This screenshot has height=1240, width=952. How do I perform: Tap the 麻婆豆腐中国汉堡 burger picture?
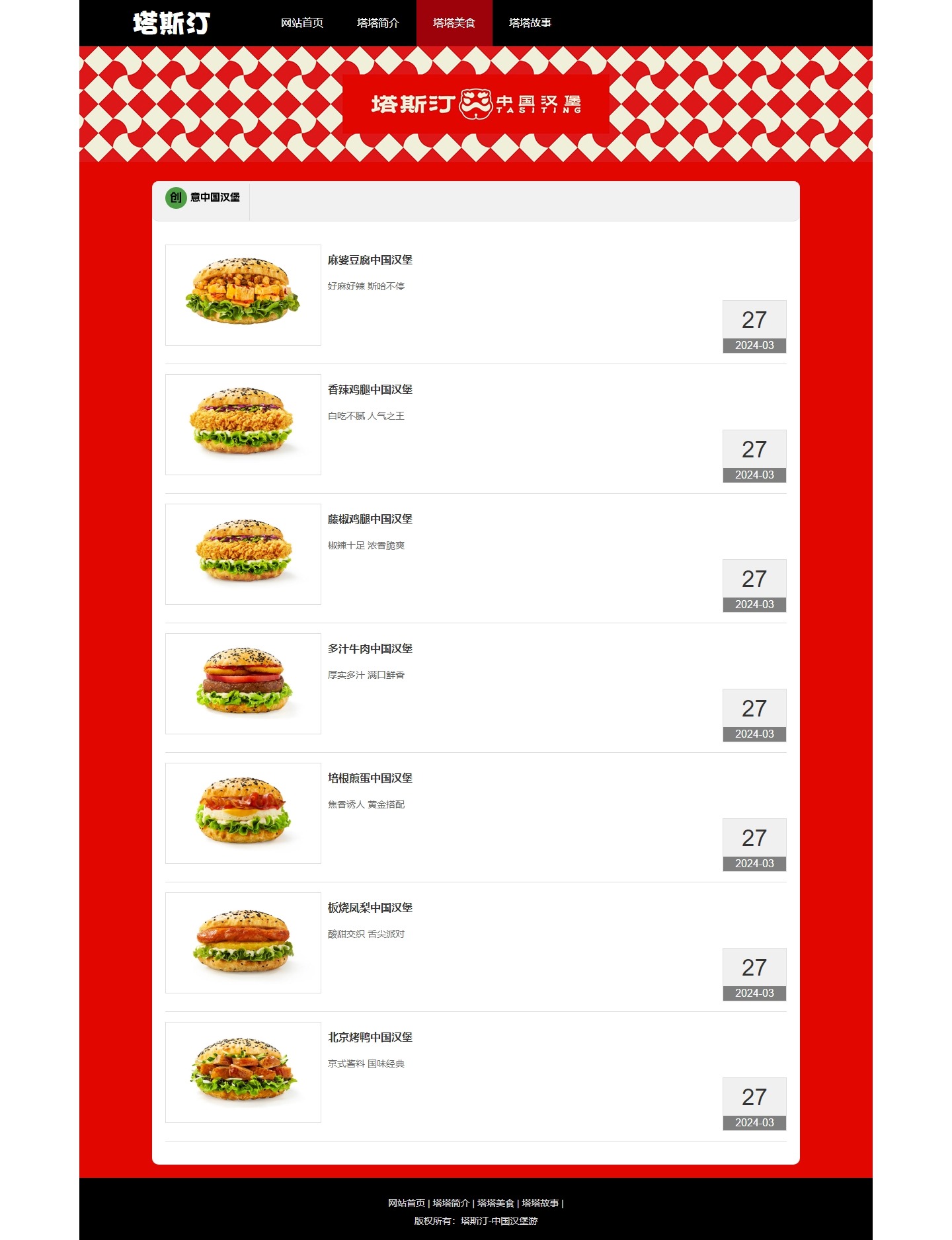click(x=243, y=295)
